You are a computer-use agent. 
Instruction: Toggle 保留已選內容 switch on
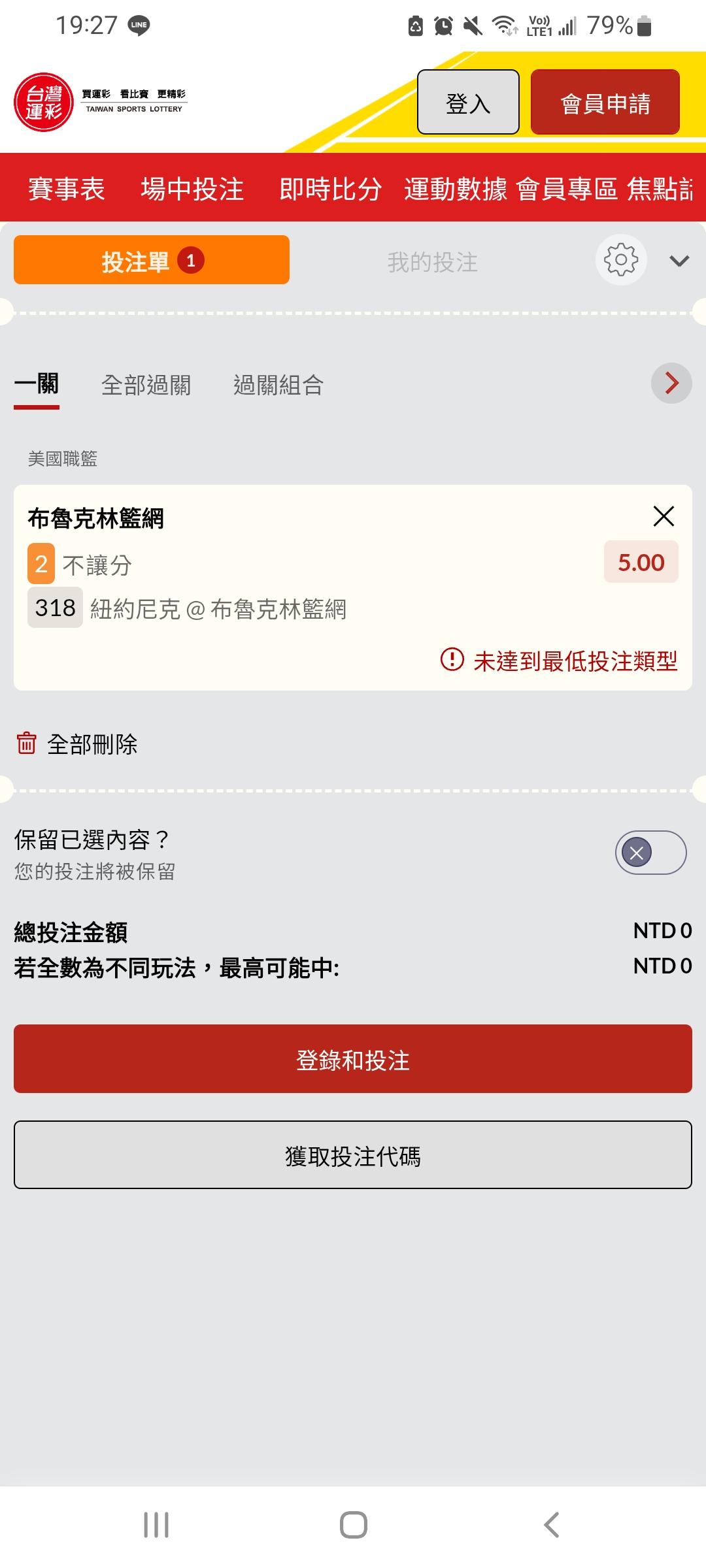pyautogui.click(x=650, y=853)
